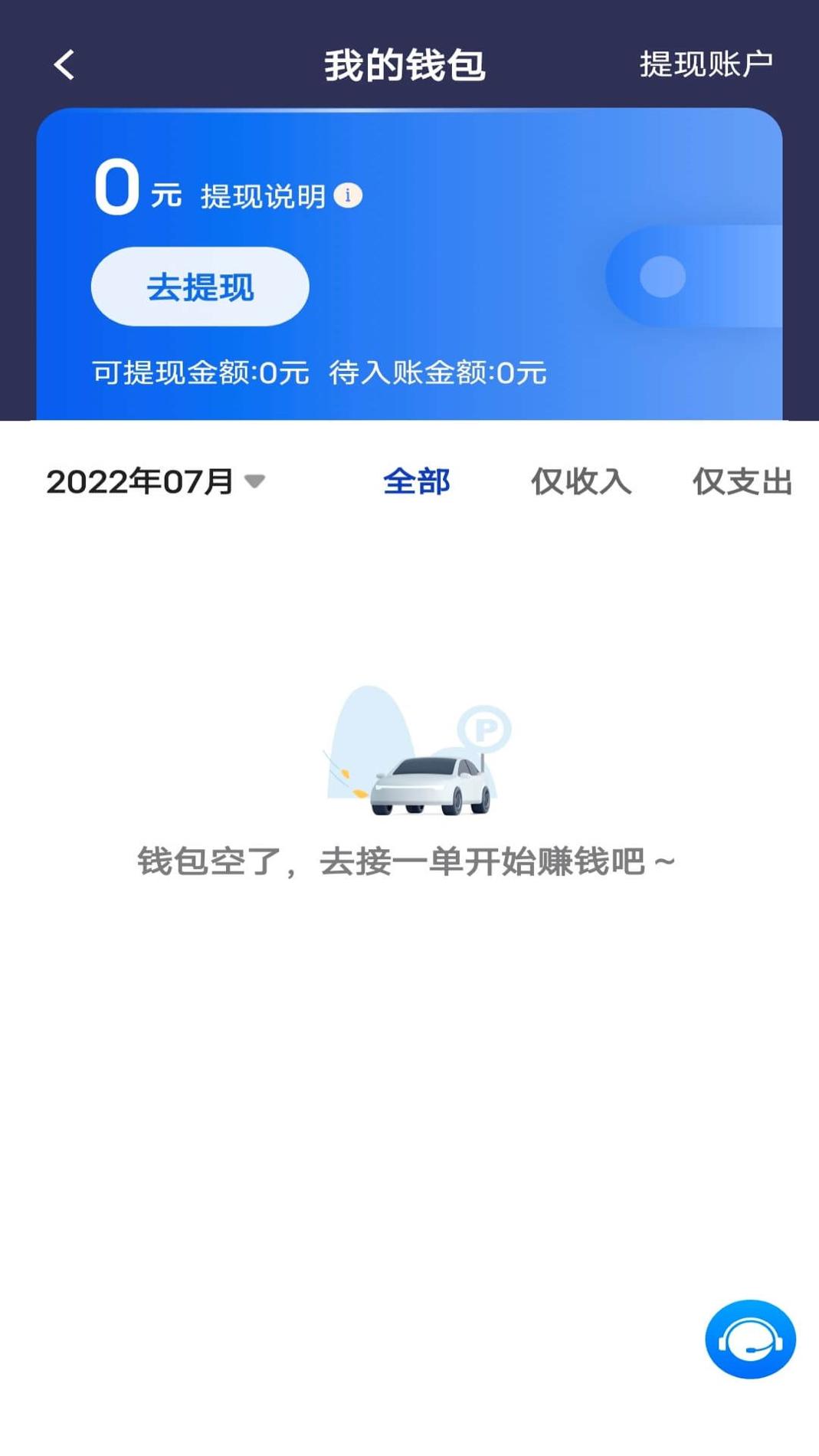Tap the back arrow to leave 我的钱包
Viewport: 819px width, 1456px height.
(64, 64)
